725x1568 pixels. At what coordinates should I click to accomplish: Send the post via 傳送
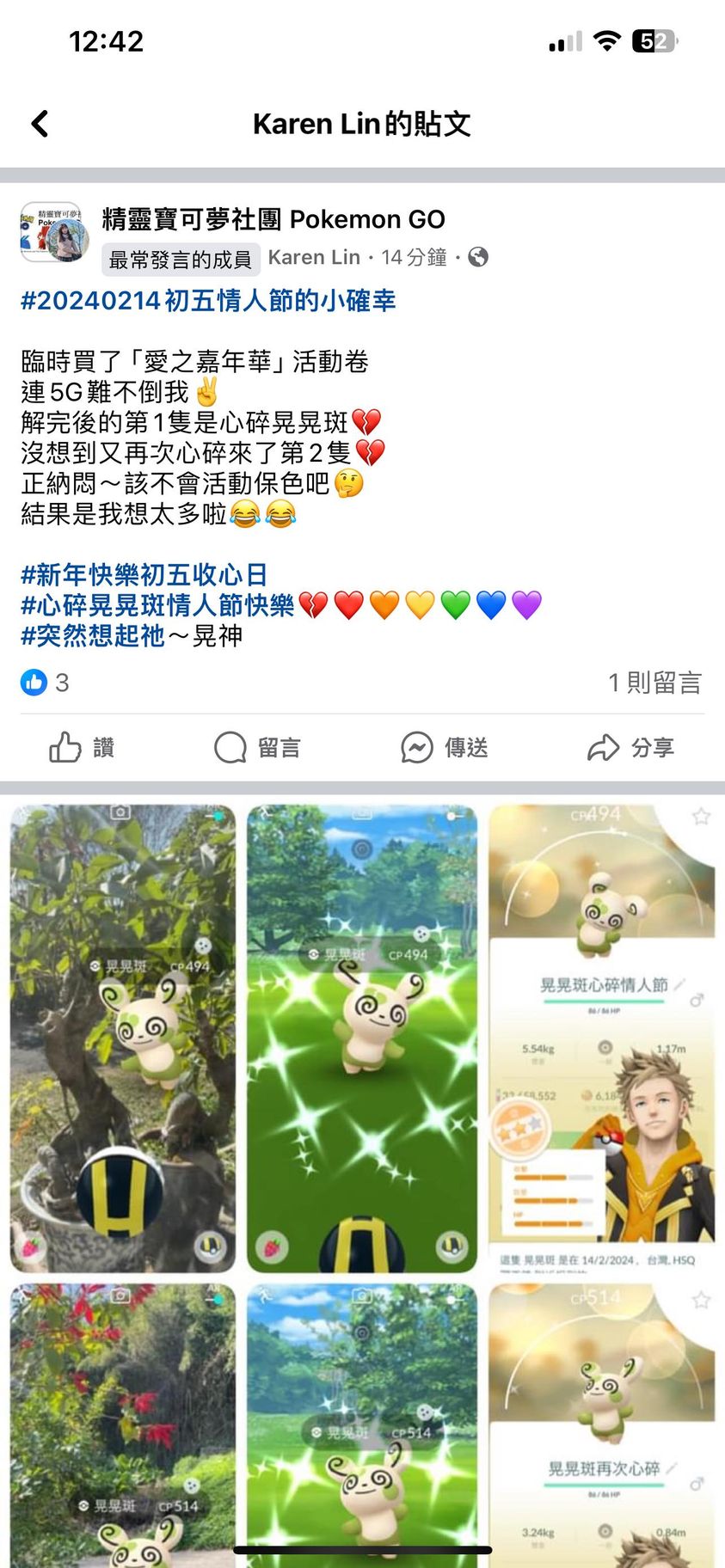coord(445,748)
